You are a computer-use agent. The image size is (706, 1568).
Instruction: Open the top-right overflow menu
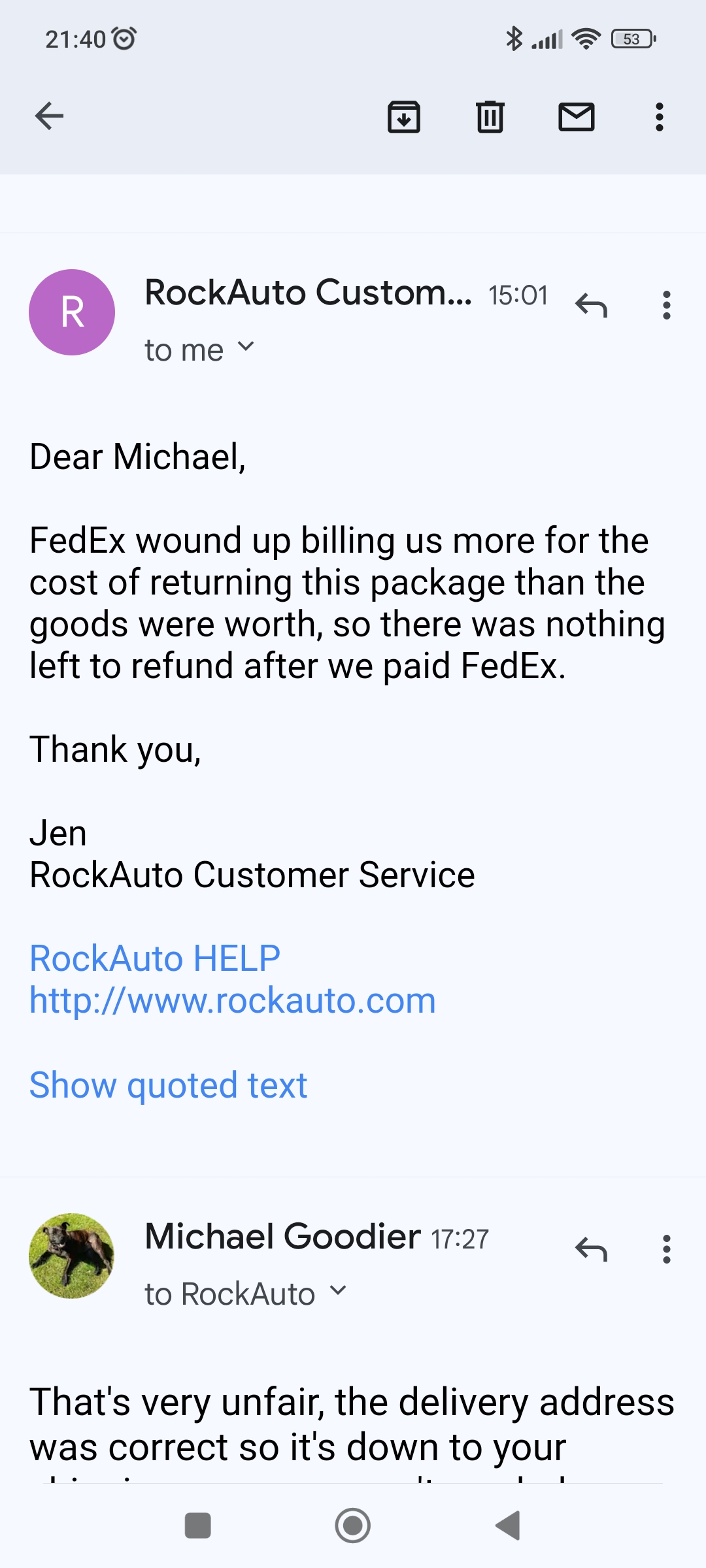pyautogui.click(x=658, y=118)
